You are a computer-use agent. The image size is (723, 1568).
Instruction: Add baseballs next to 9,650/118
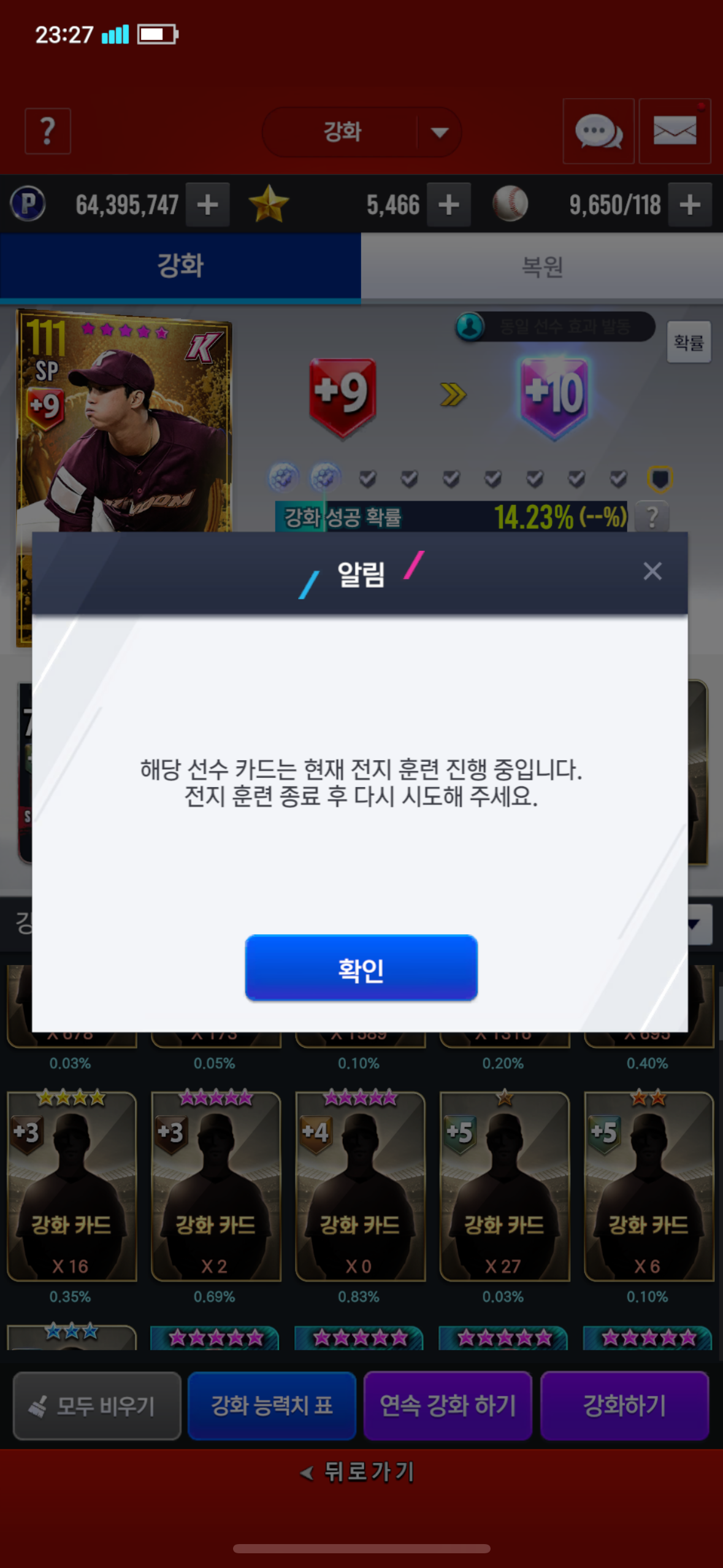[x=690, y=205]
